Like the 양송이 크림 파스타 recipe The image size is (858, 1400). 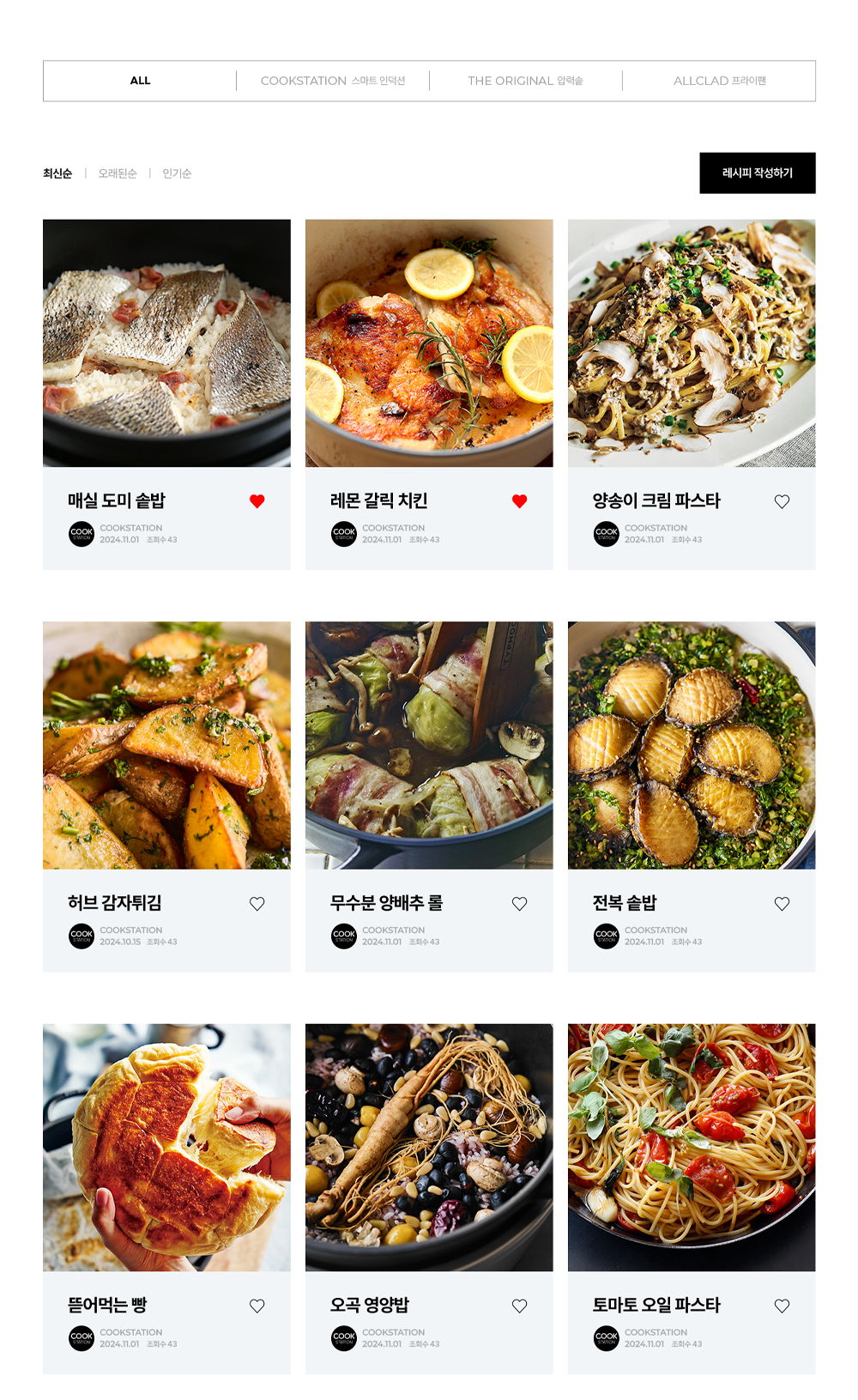coord(782,501)
